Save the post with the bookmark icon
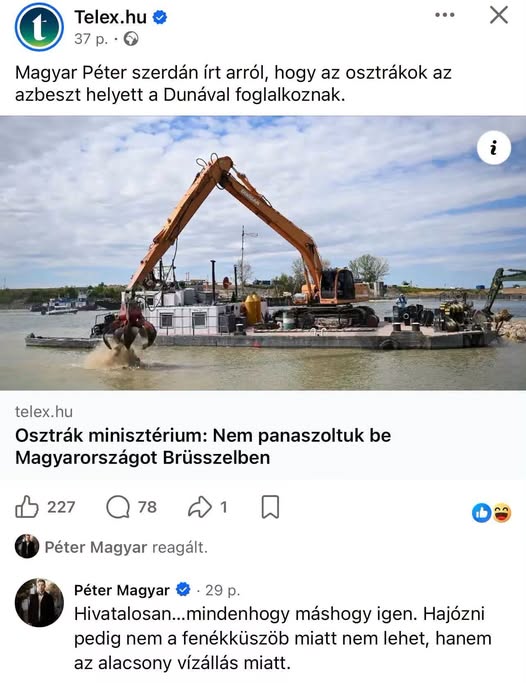Viewport: 526px width, 683px height. click(x=270, y=507)
